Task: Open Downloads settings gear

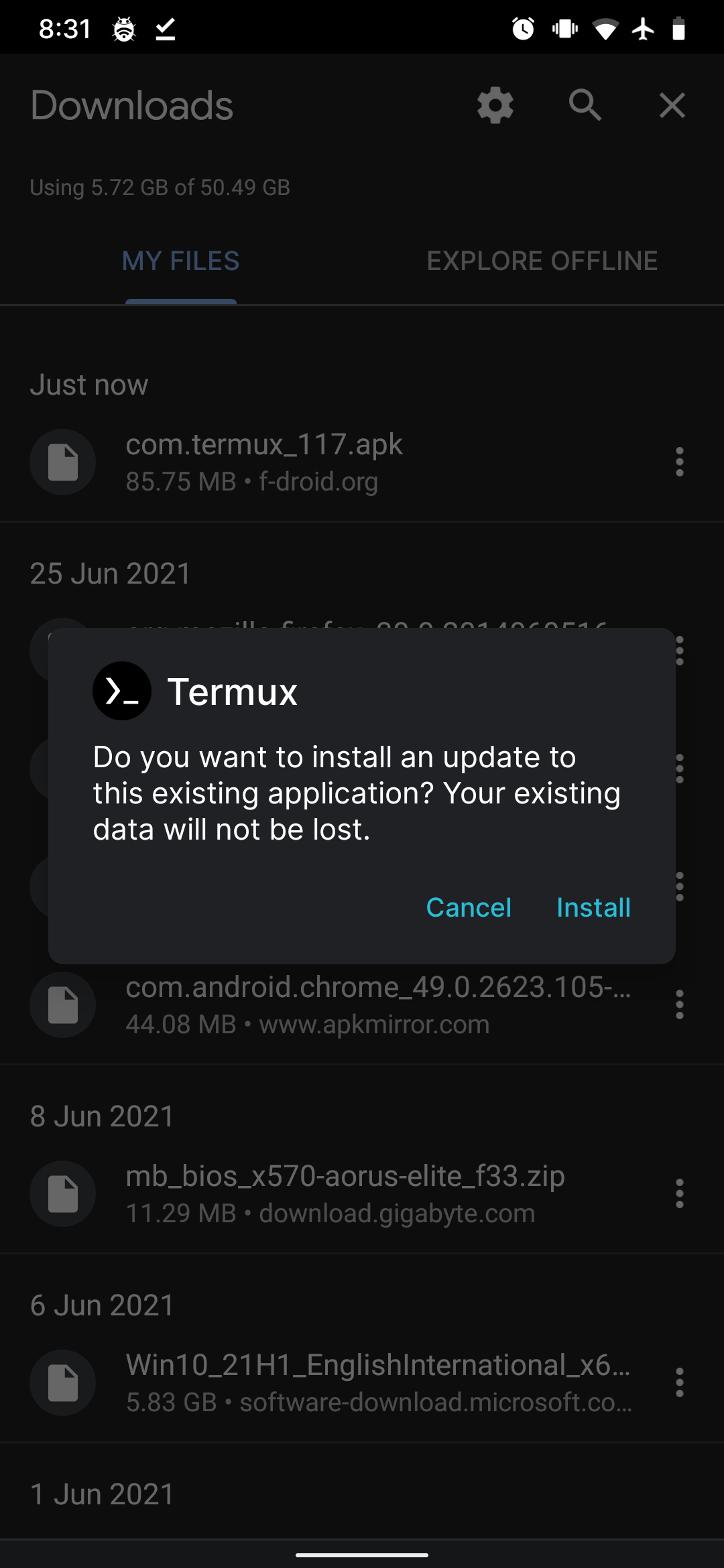Action: (495, 105)
